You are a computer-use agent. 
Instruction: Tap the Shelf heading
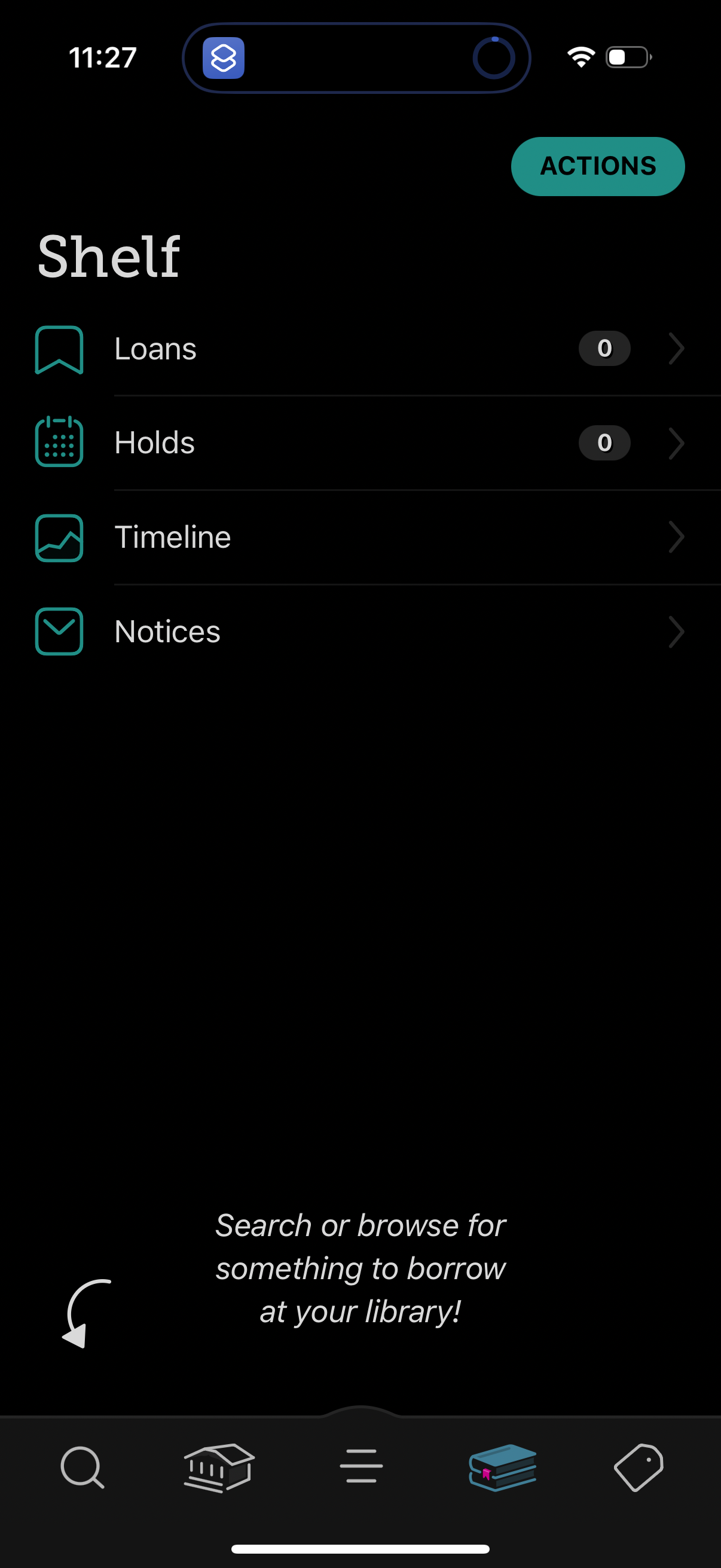109,256
